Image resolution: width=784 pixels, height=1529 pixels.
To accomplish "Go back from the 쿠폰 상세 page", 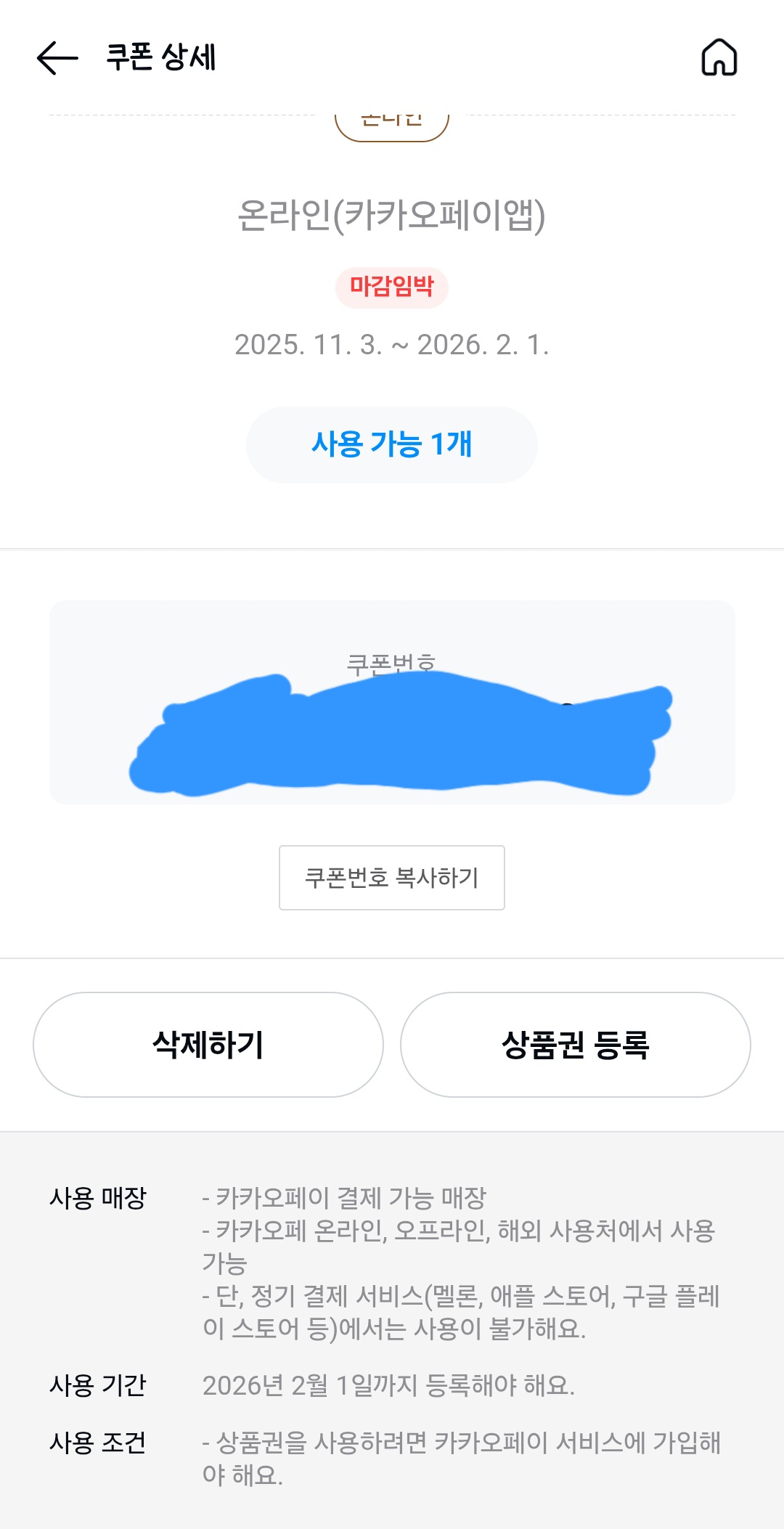I will tap(57, 57).
